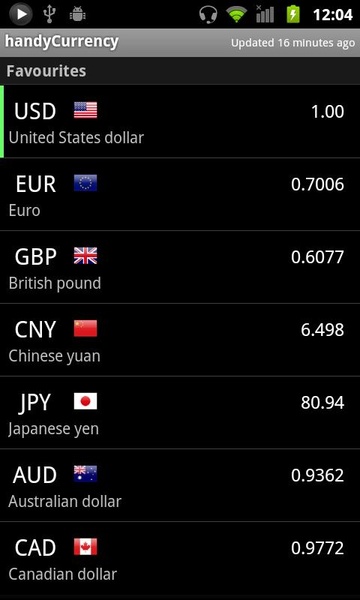The width and height of the screenshot is (360, 600).
Task: Select the USD United States dollar row
Action: pos(180,121)
